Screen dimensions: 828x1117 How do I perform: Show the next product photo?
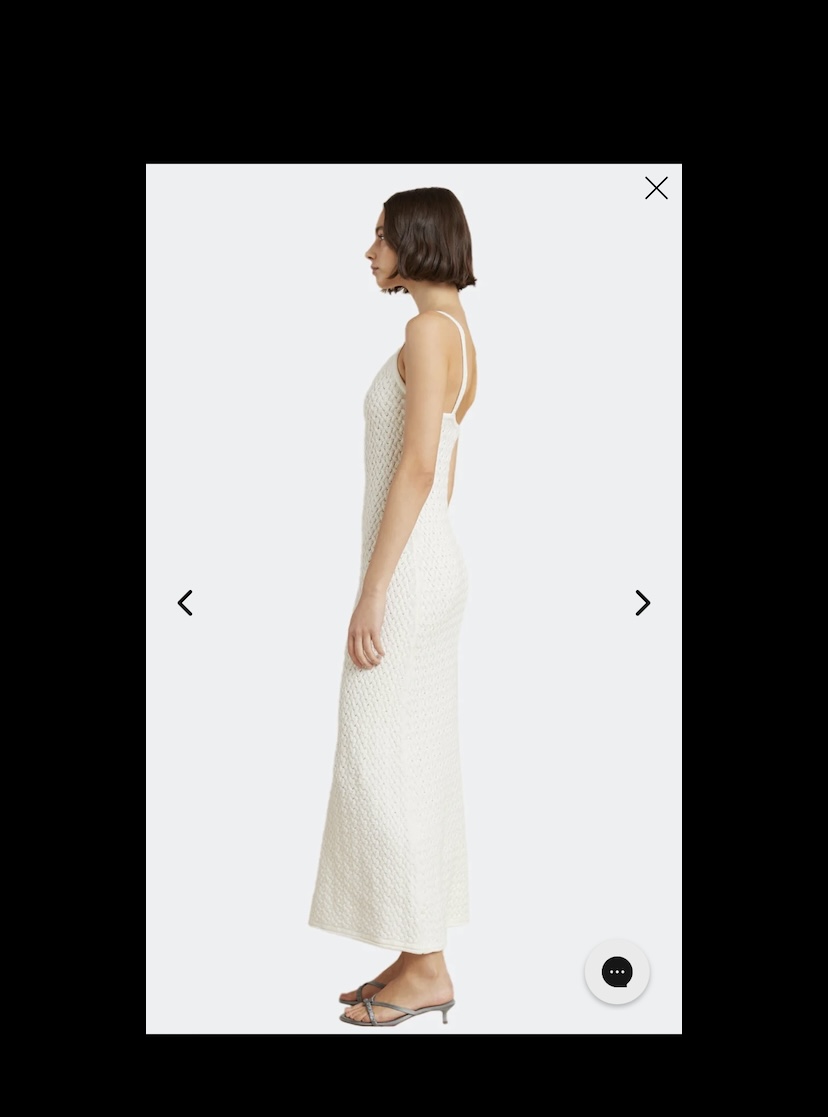pos(642,603)
